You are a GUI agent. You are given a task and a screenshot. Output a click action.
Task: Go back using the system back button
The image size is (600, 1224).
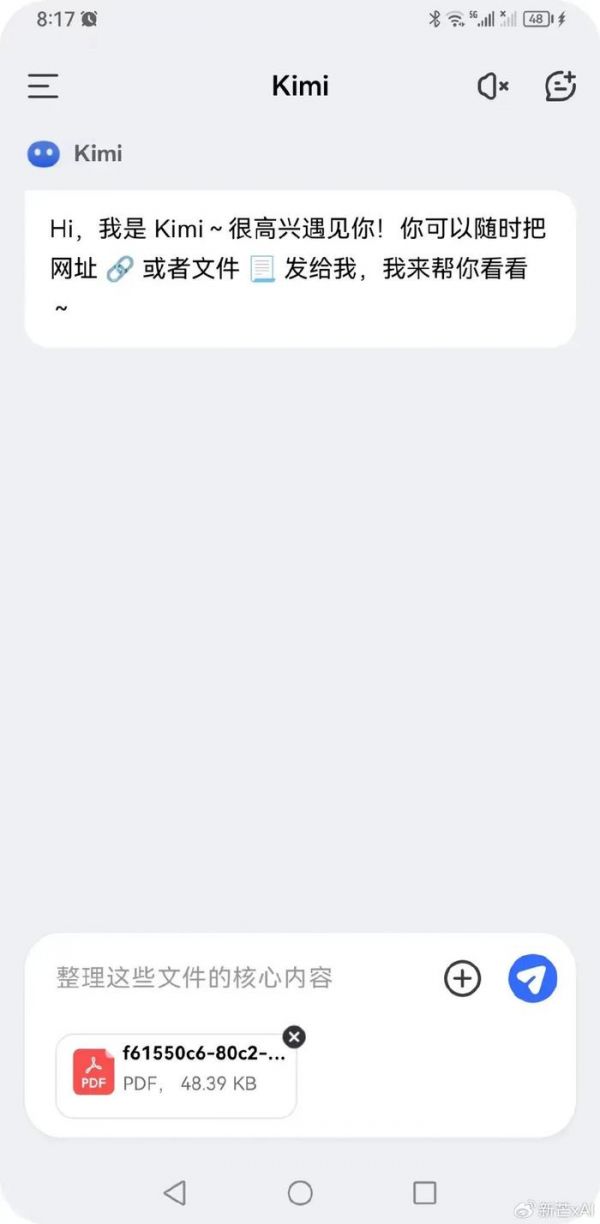tap(175, 1192)
